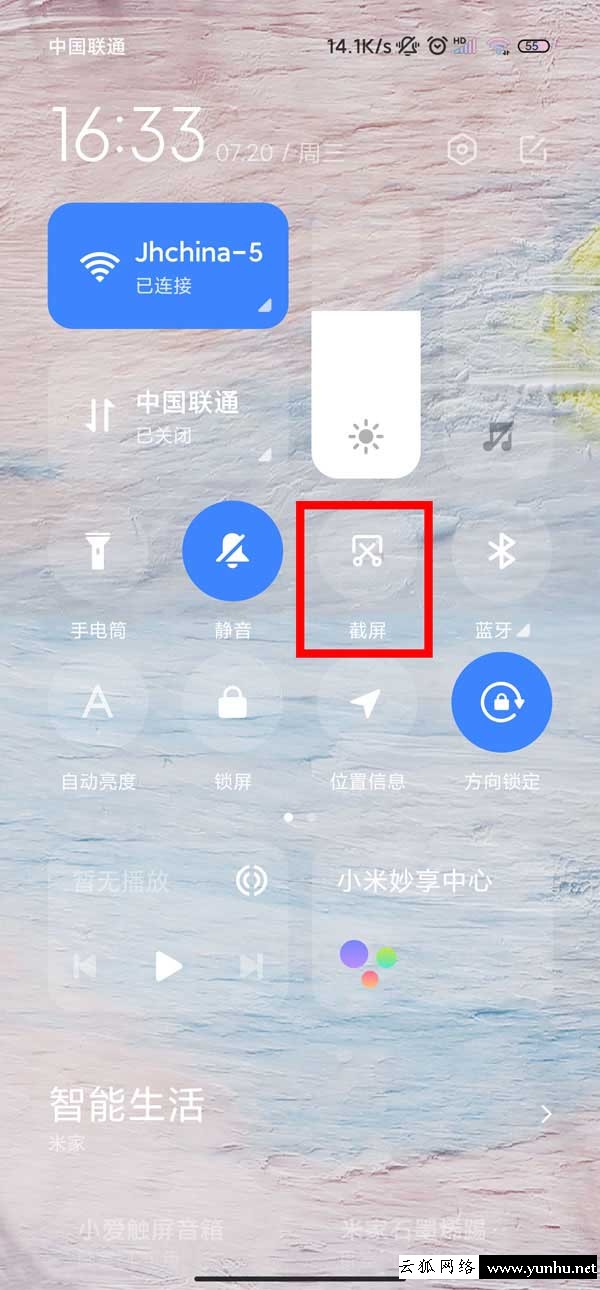The width and height of the screenshot is (600, 1290).
Task: Go to previous track in player
Action: (86, 966)
